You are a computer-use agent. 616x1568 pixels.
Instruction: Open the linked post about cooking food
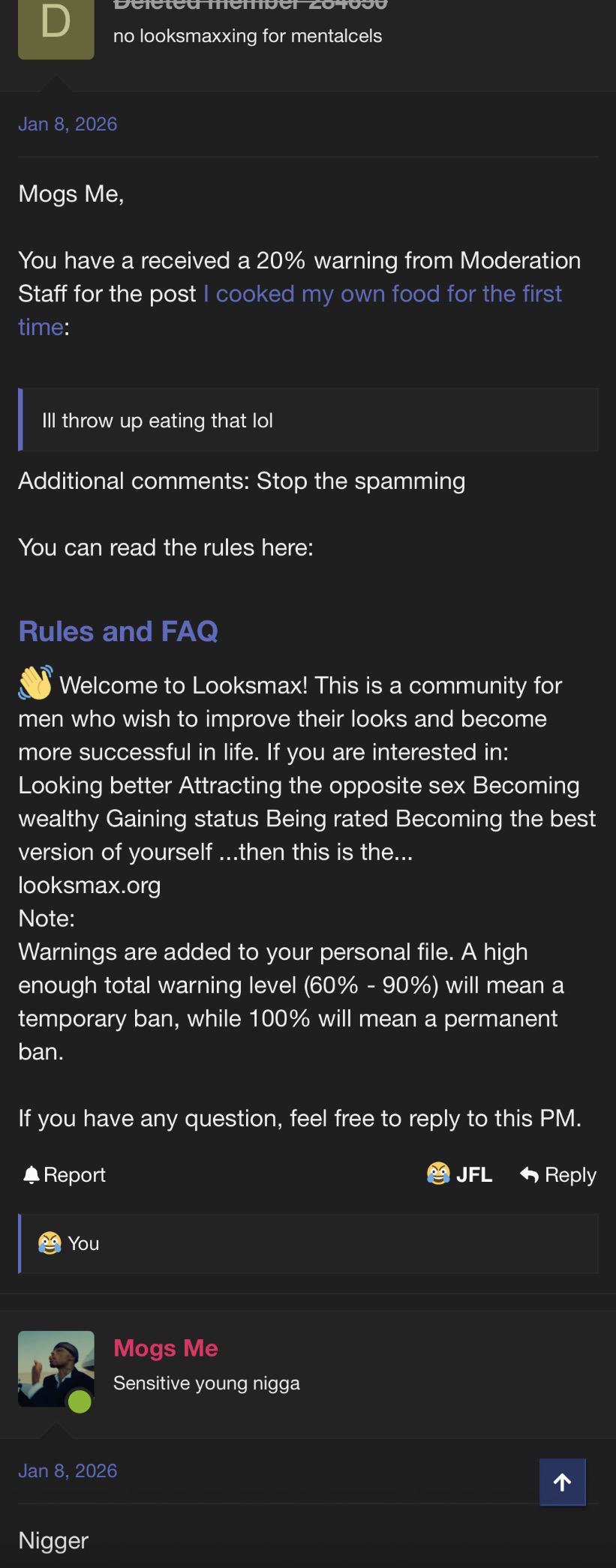(x=383, y=294)
